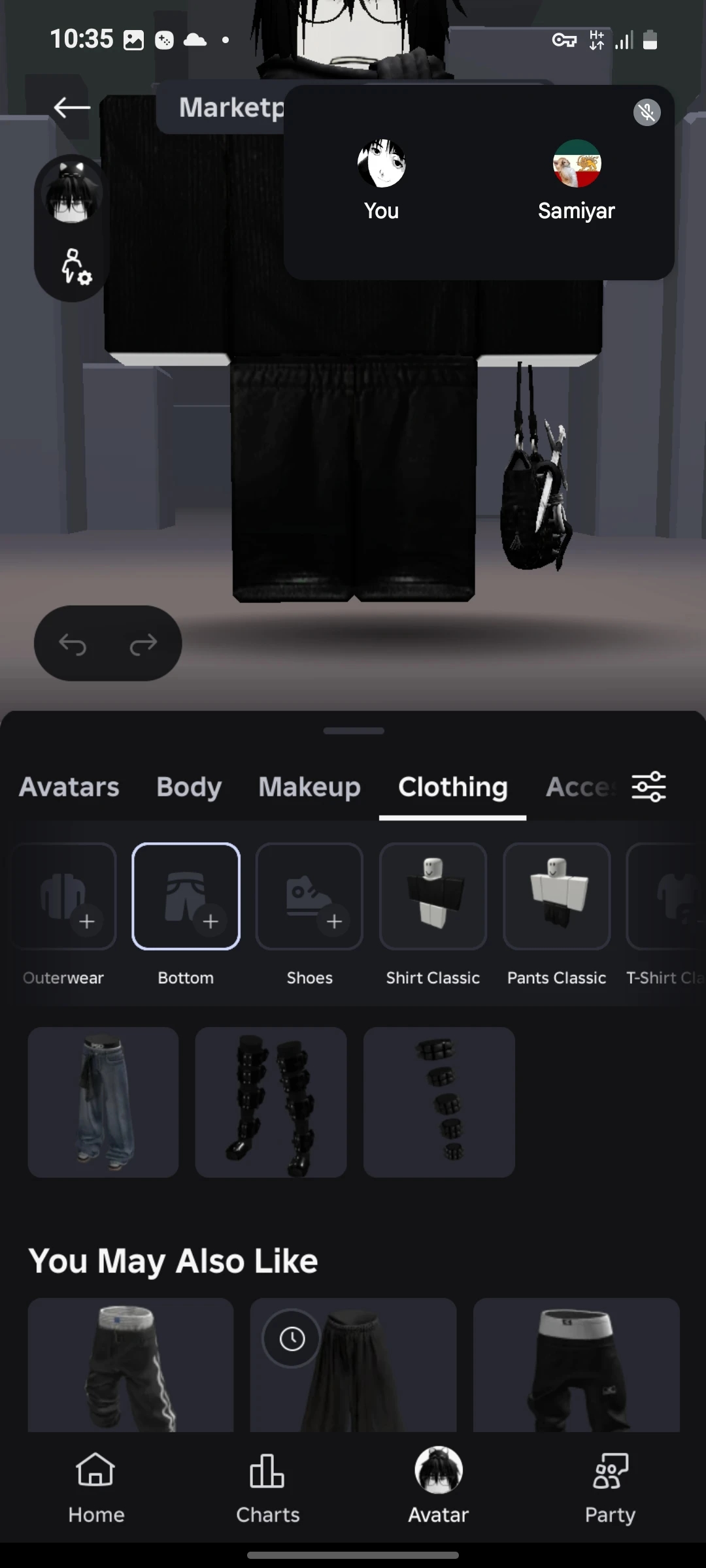Switch to the Makeup tab

point(309,787)
